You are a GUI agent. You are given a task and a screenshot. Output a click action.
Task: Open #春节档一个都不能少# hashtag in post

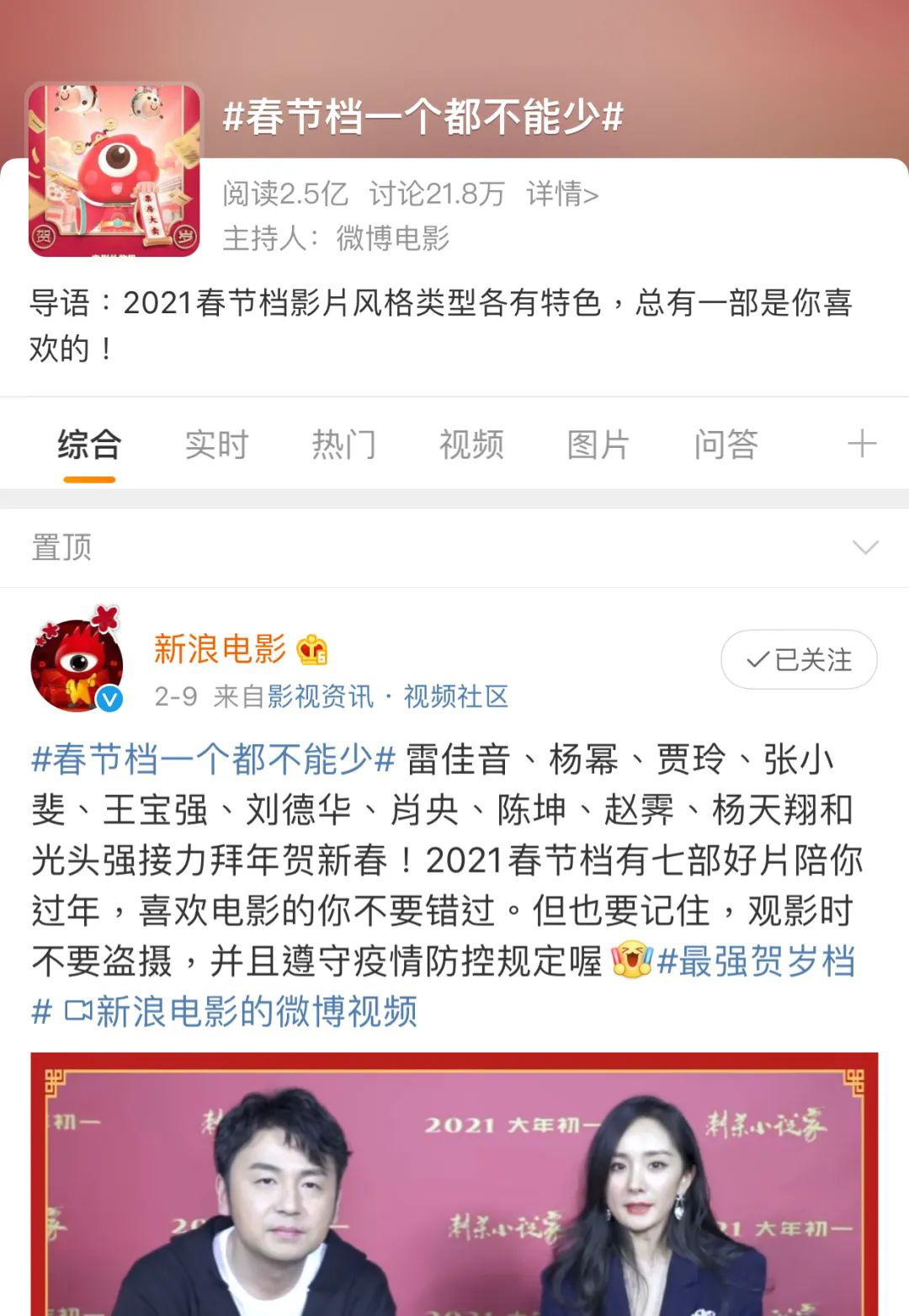tap(213, 759)
